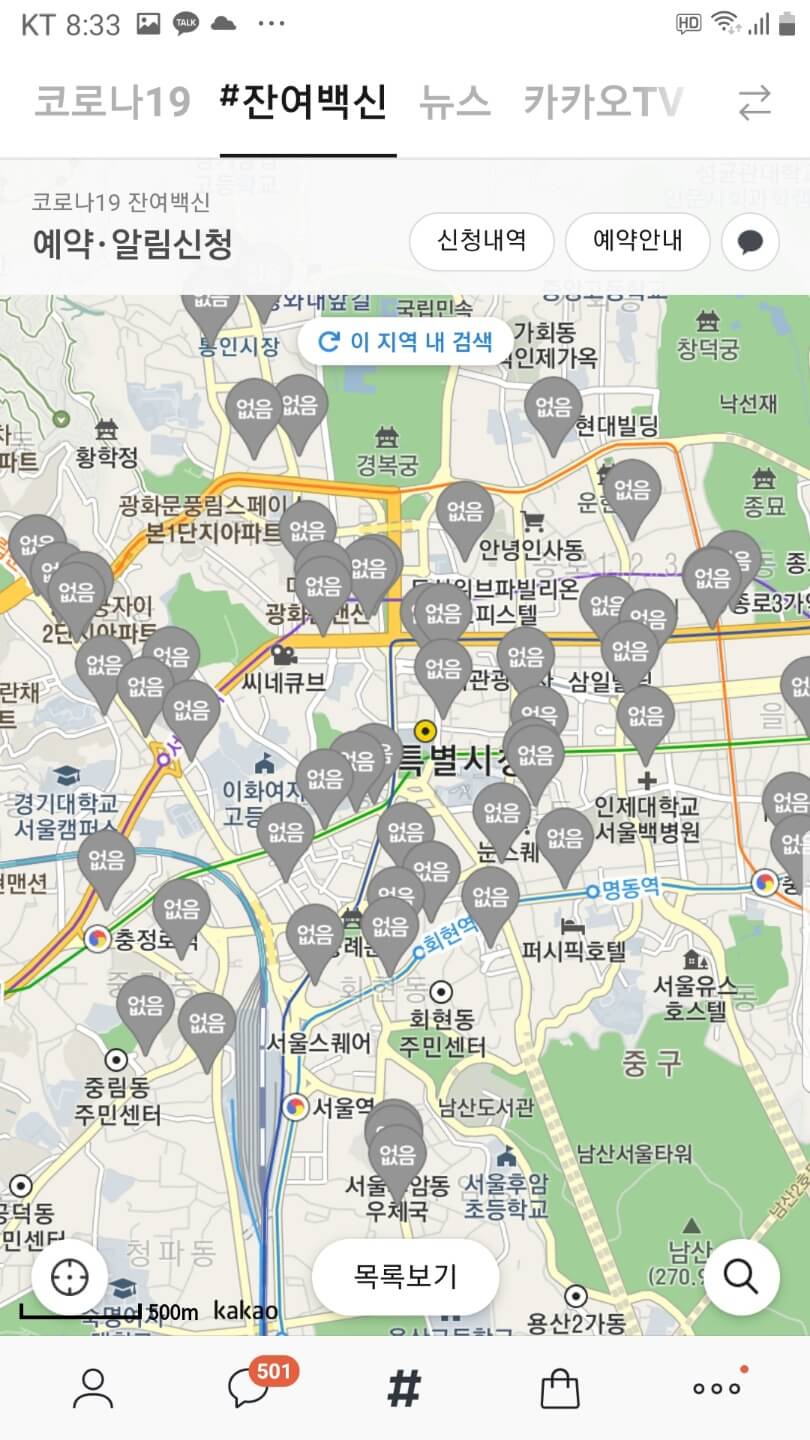Screen dimensions: 810x1440
Task: Open the 예약안내 button
Action: [x=637, y=241]
